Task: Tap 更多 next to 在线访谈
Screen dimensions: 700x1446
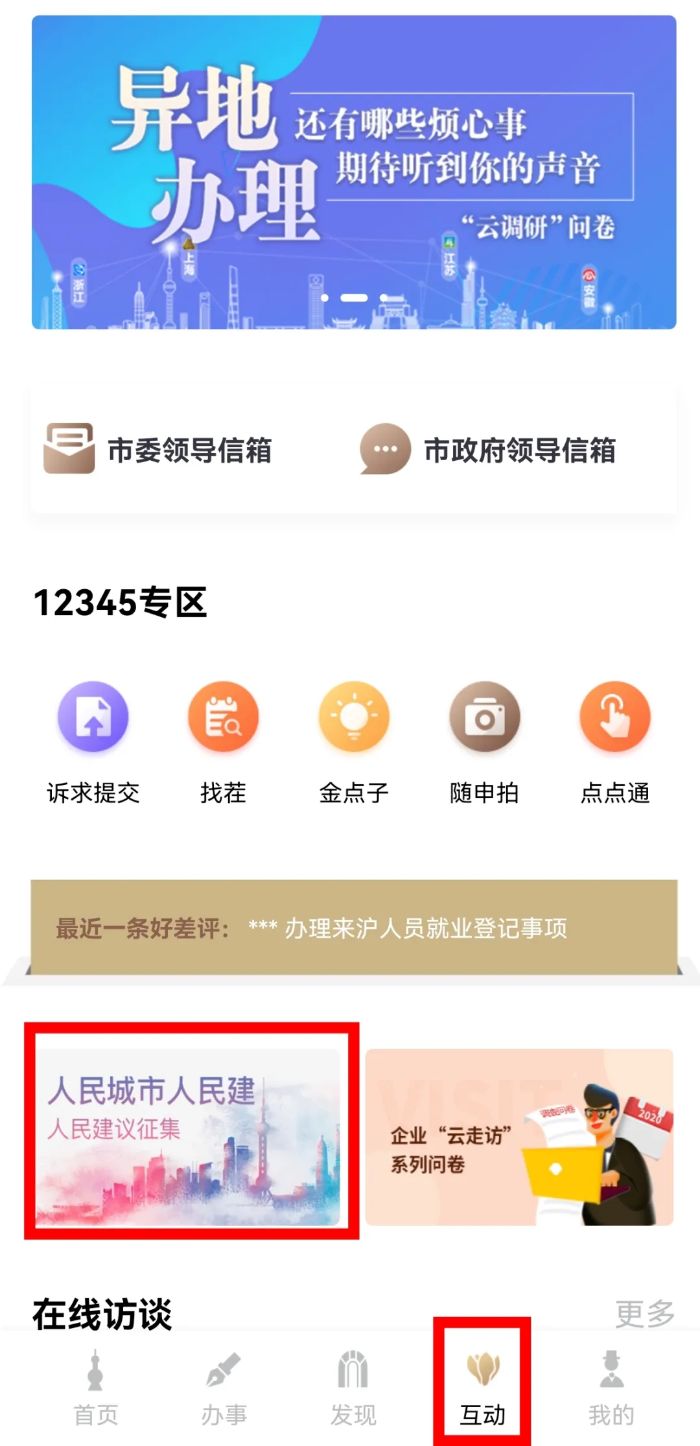Action: coord(644,1313)
